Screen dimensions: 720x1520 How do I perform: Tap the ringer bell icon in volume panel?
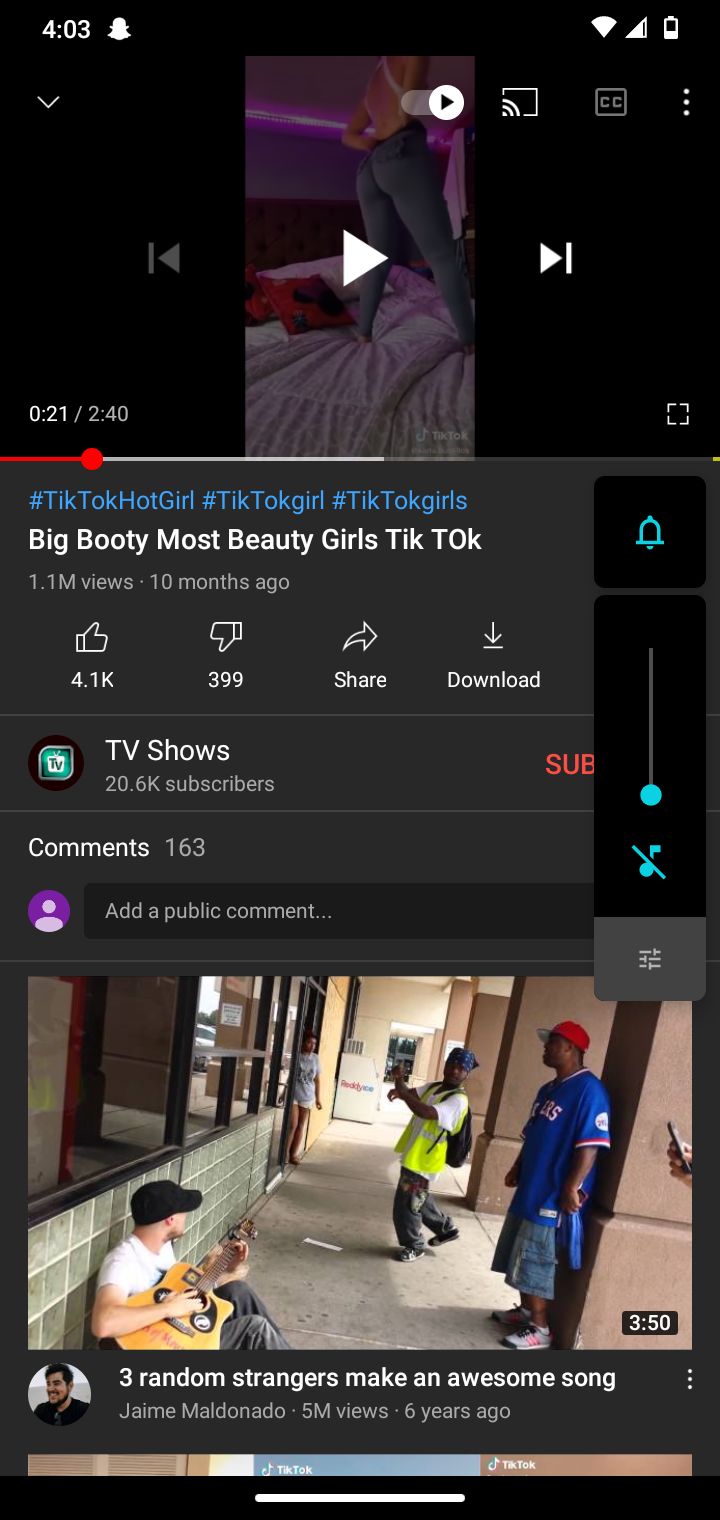[x=650, y=532]
